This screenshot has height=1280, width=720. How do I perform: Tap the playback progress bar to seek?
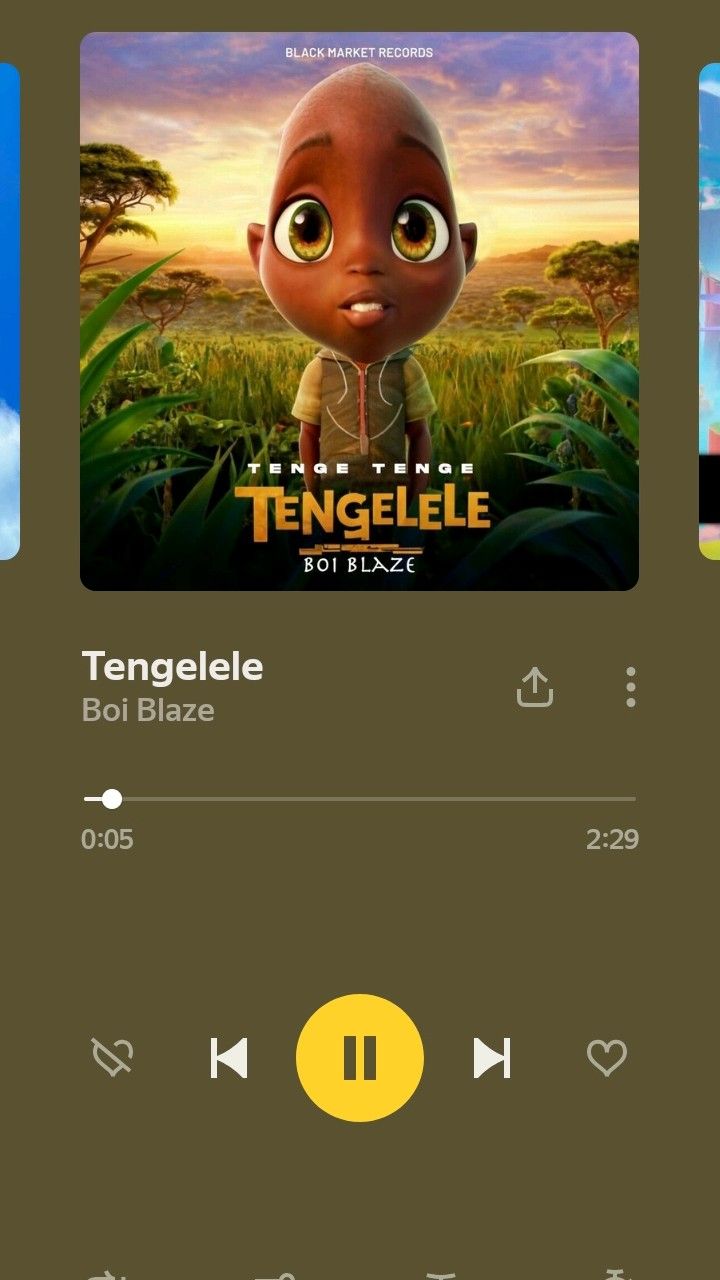tap(360, 799)
